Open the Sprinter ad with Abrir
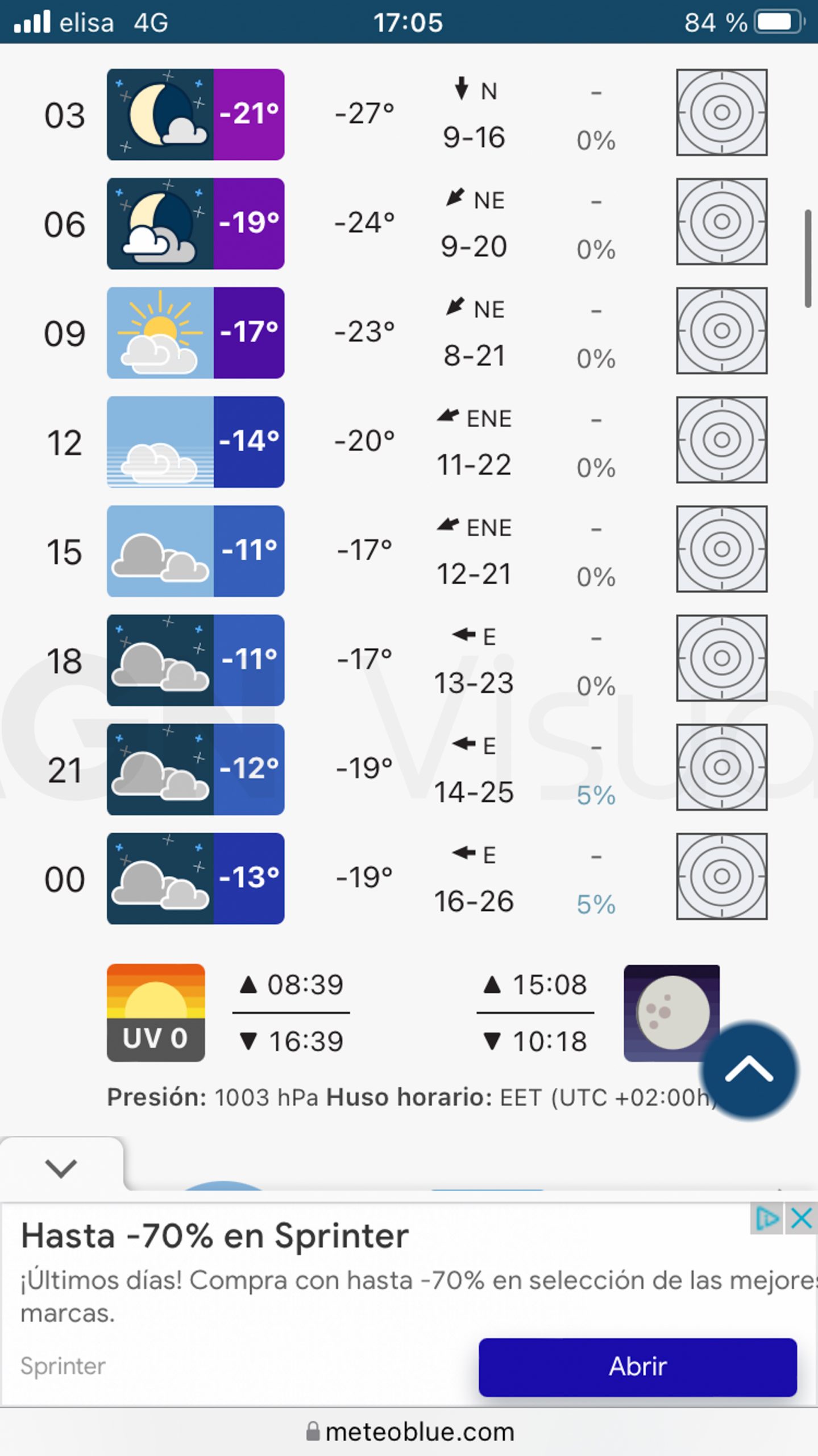Image resolution: width=818 pixels, height=1456 pixels. (637, 1367)
